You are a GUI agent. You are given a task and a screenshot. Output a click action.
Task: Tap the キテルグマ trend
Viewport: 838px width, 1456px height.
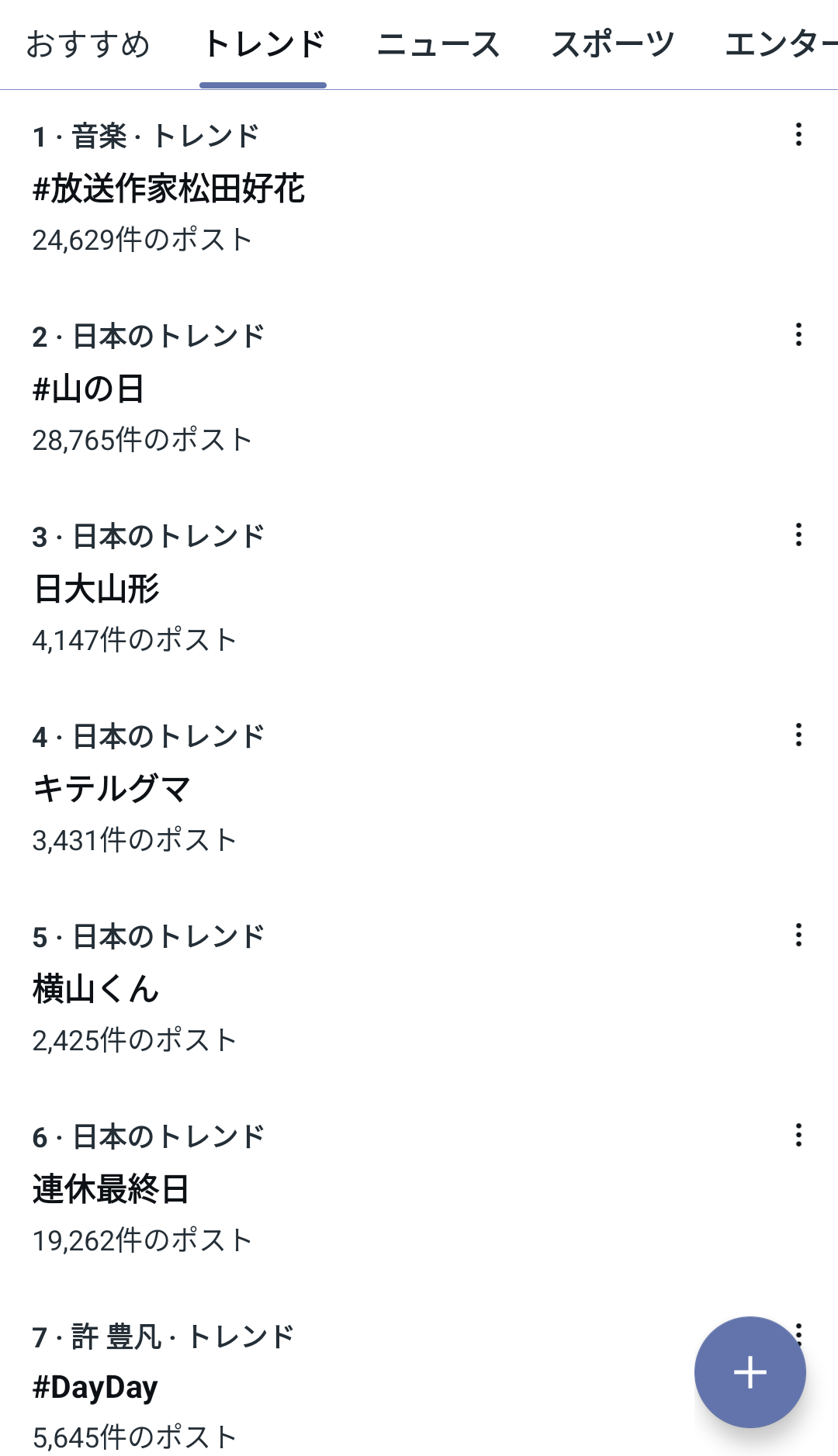point(112,789)
